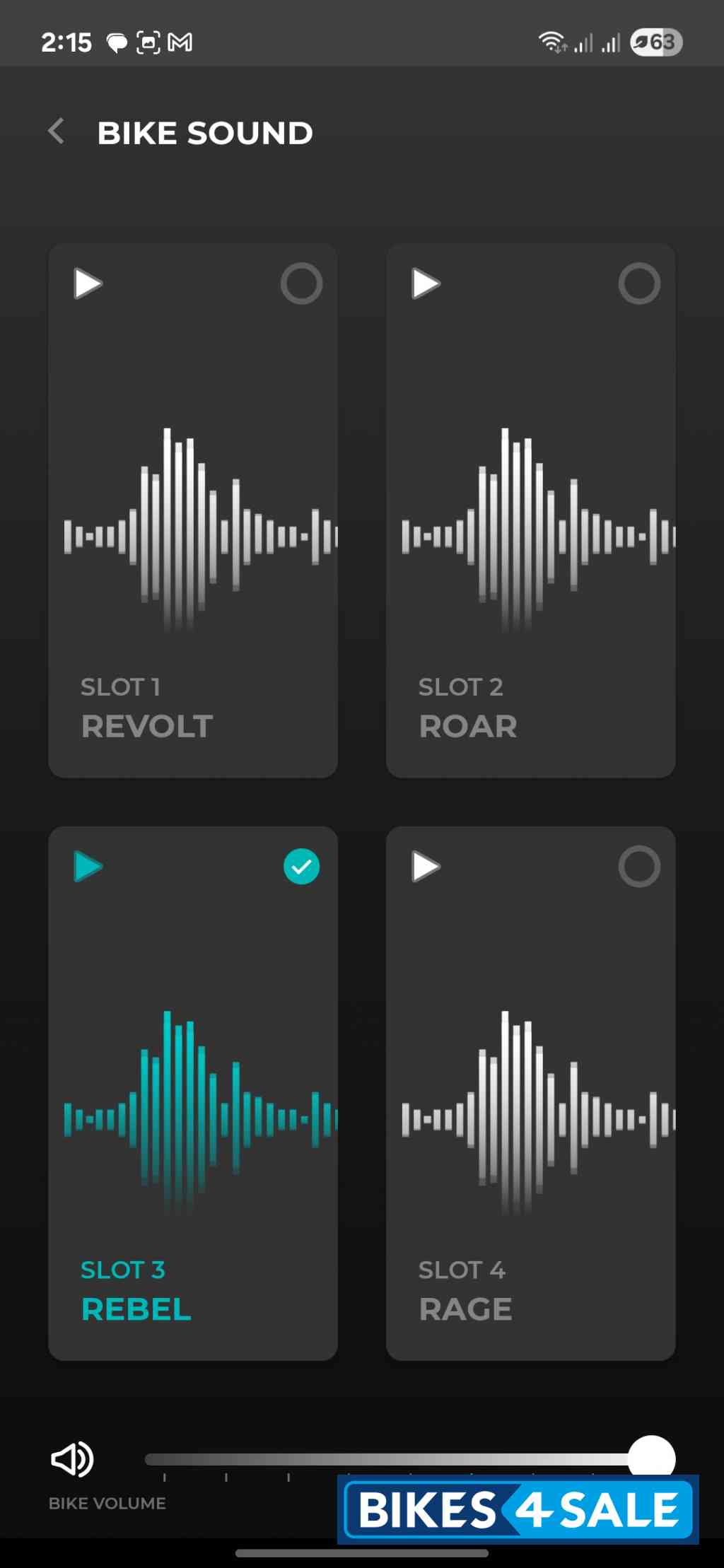Image resolution: width=724 pixels, height=1568 pixels.
Task: Play the Rage sound preview
Action: pyautogui.click(x=426, y=867)
